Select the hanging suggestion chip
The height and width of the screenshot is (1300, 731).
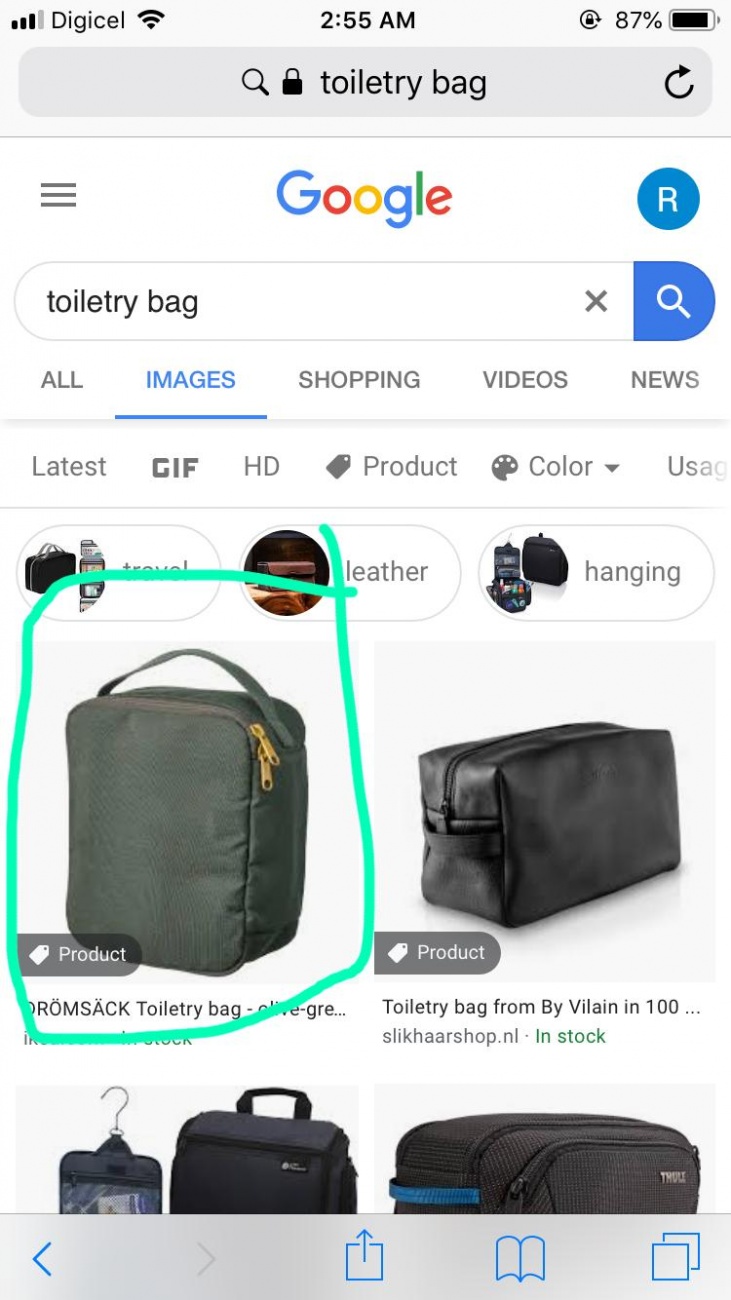(596, 572)
